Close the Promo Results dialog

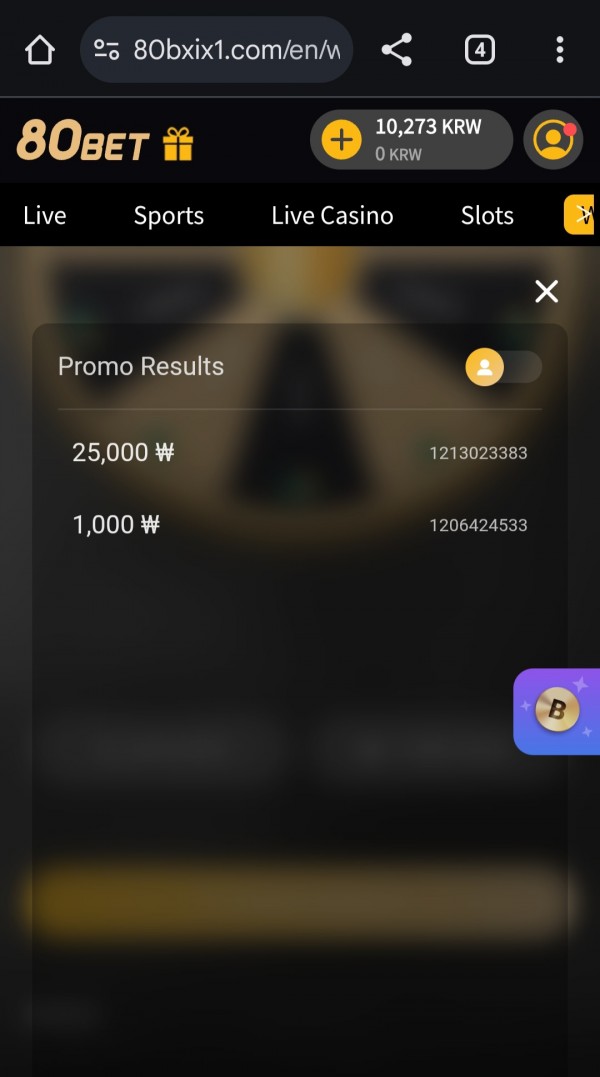(547, 291)
